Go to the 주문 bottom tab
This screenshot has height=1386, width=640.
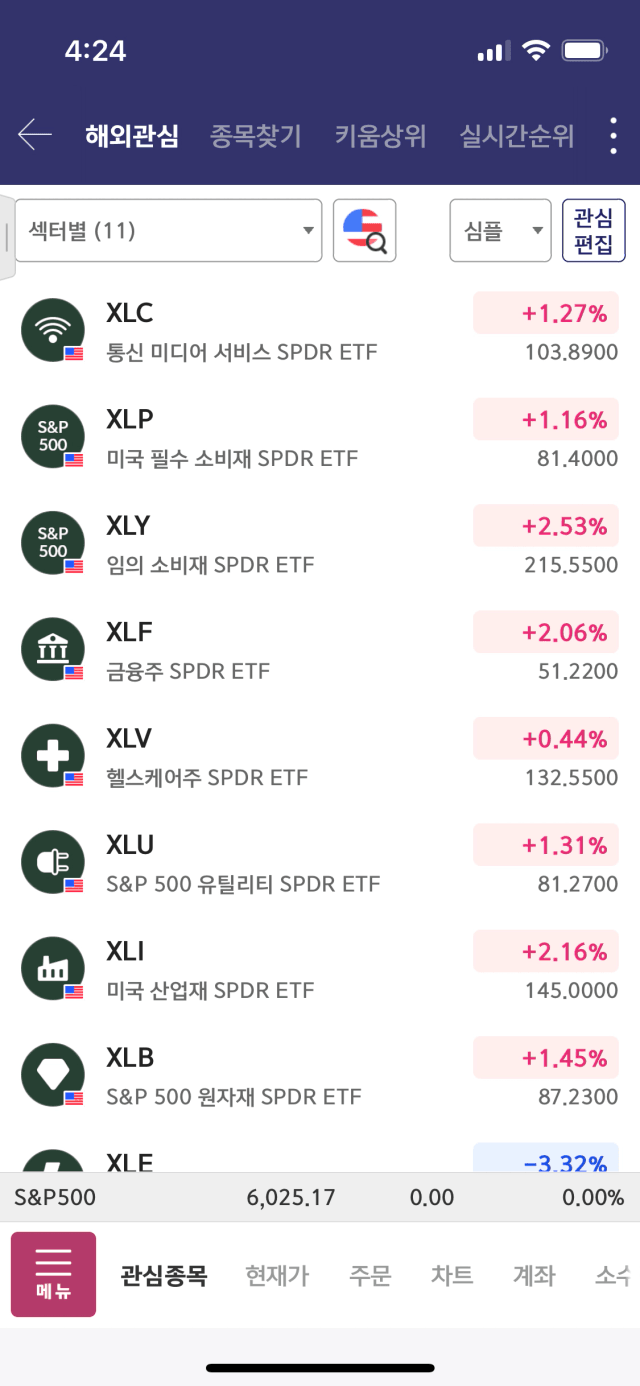click(370, 1276)
